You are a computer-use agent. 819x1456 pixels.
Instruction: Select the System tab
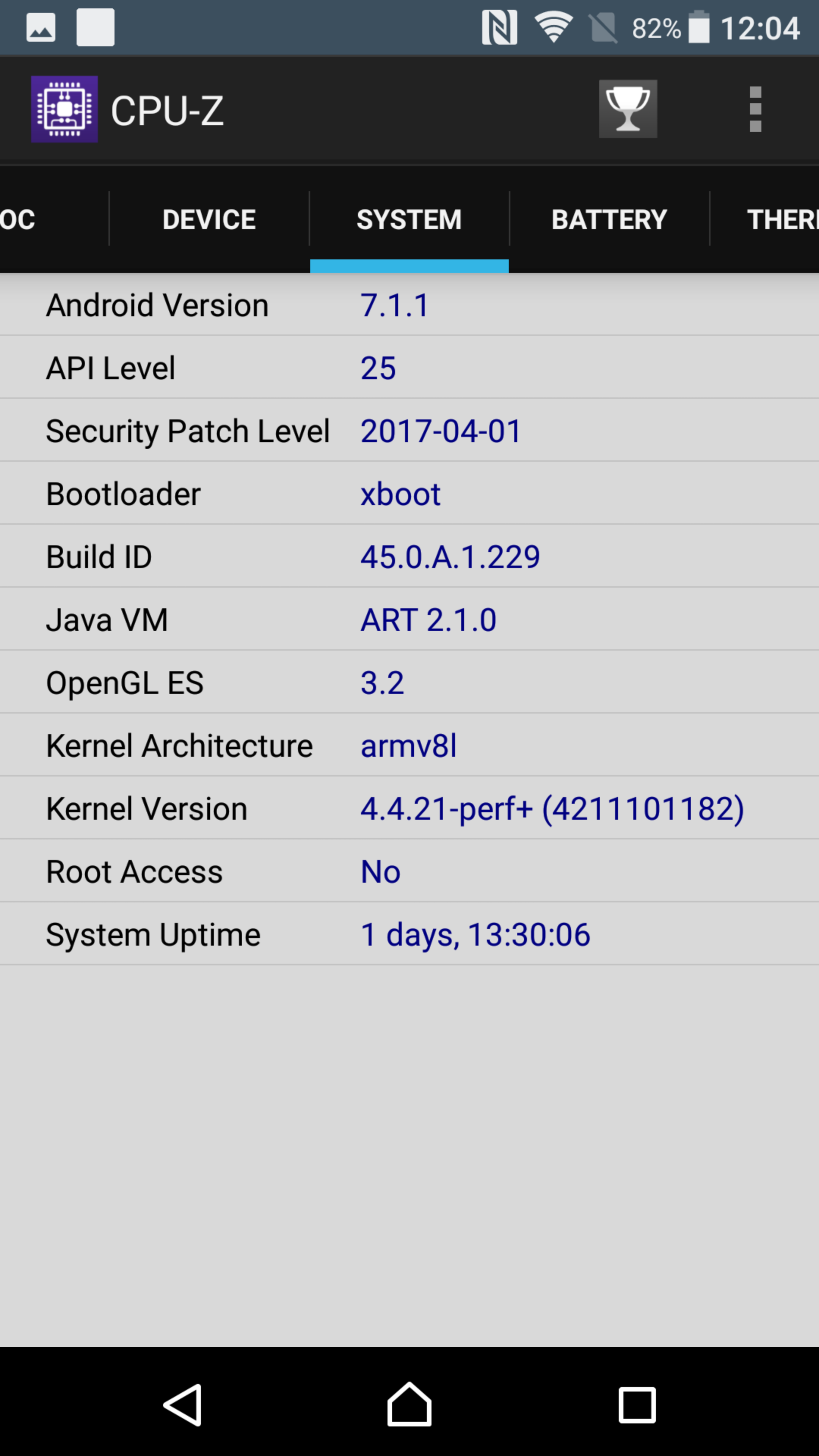coord(409,219)
